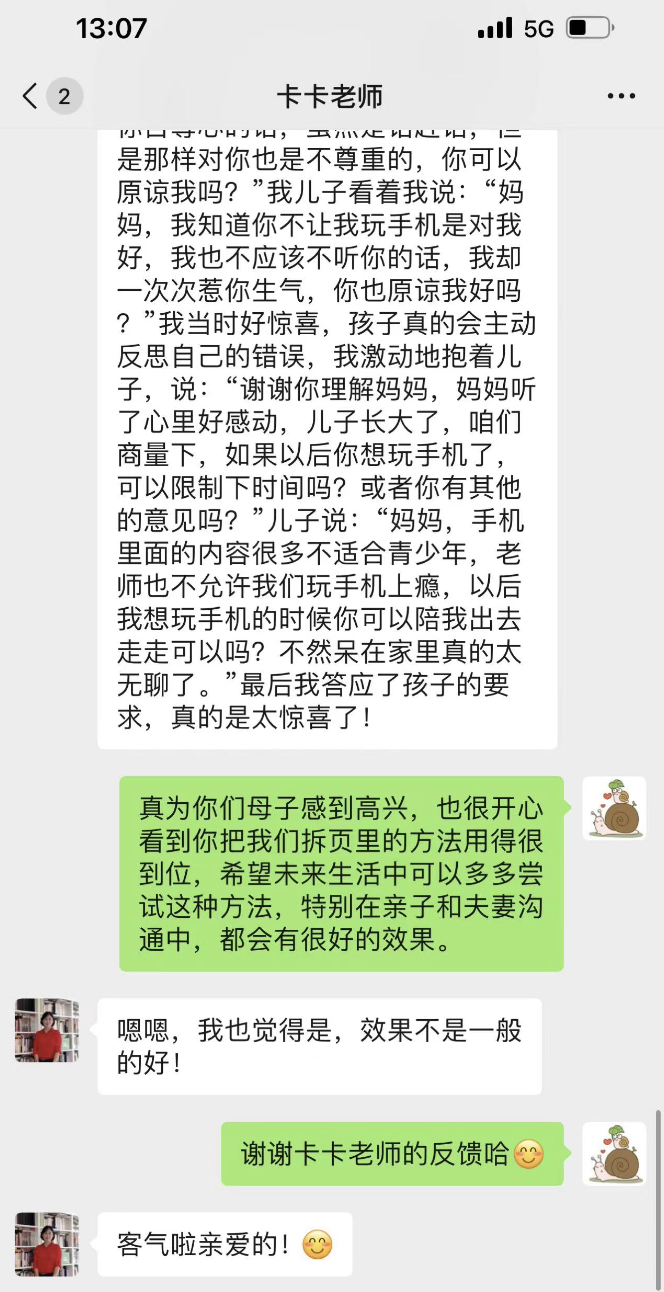664x1292 pixels.
Task: Open 卡卡老师's avatar beside 嗯嗯 message
Action: pyautogui.click(x=46, y=1030)
